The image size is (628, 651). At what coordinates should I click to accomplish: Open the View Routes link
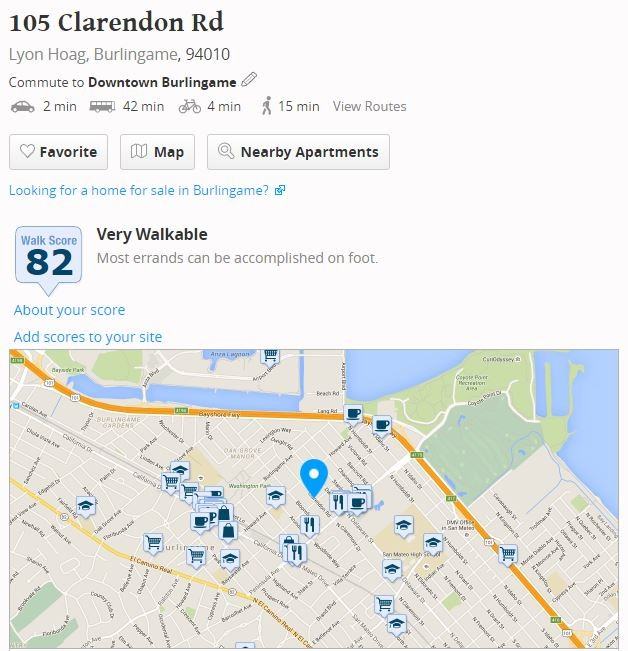369,106
